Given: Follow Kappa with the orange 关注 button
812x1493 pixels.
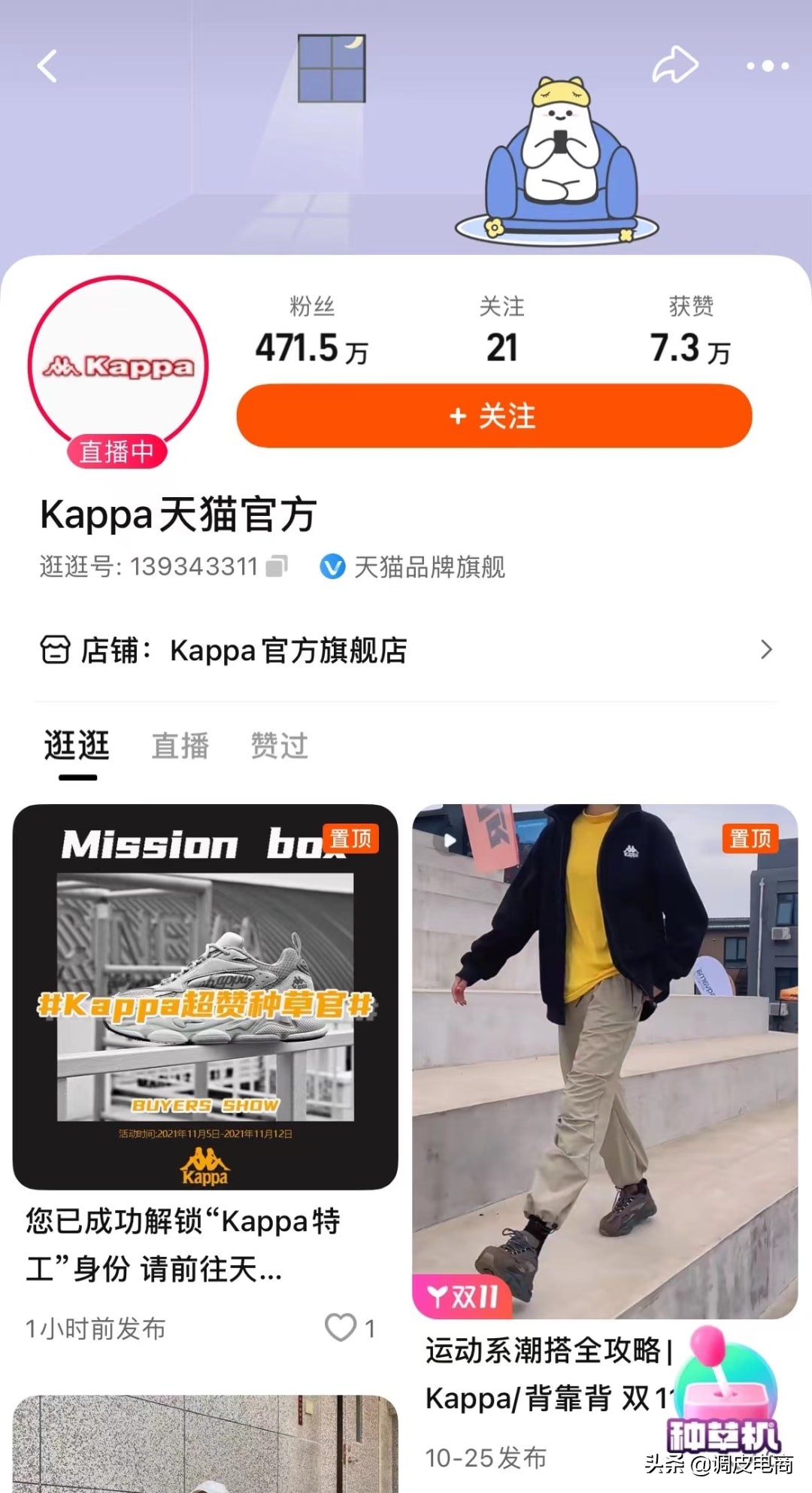Looking at the screenshot, I should 494,416.
